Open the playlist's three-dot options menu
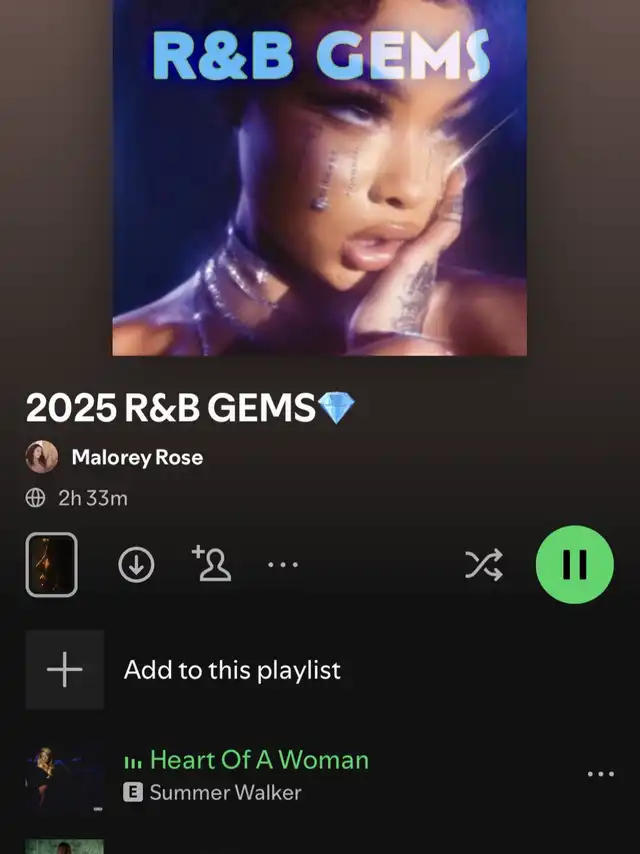The width and height of the screenshot is (640, 854). 283,565
